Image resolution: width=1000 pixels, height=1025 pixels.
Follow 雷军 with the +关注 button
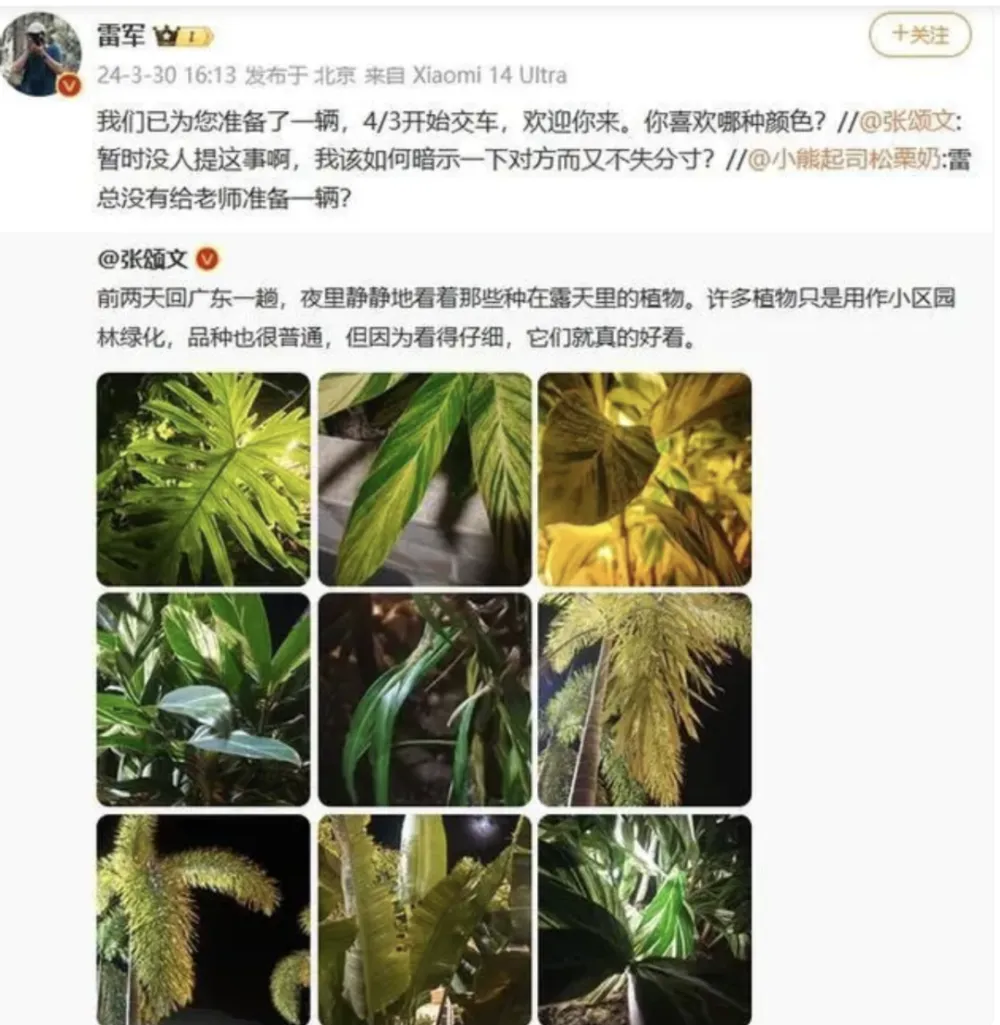pyautogui.click(x=919, y=36)
